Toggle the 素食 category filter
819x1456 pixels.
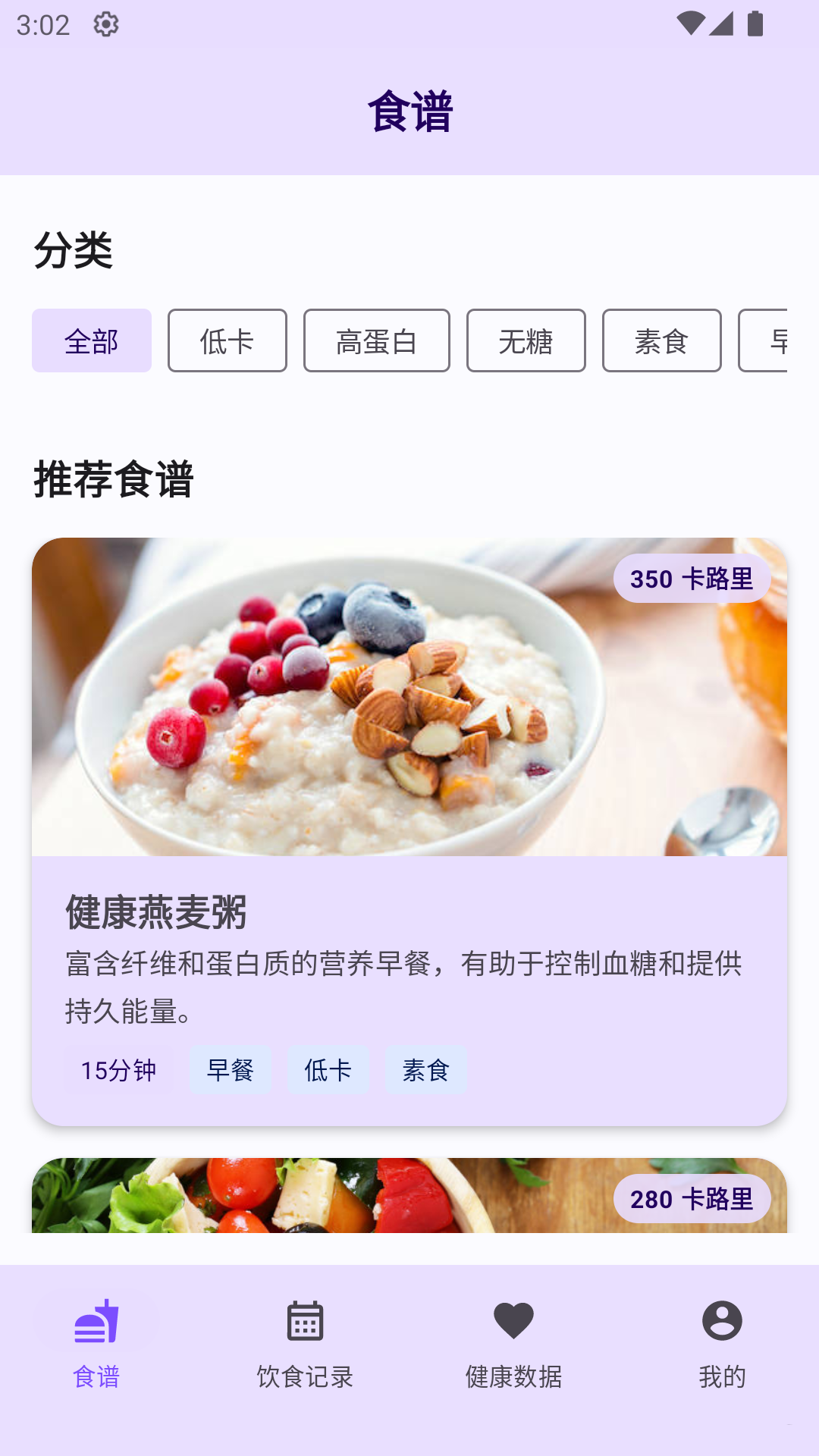coord(661,341)
